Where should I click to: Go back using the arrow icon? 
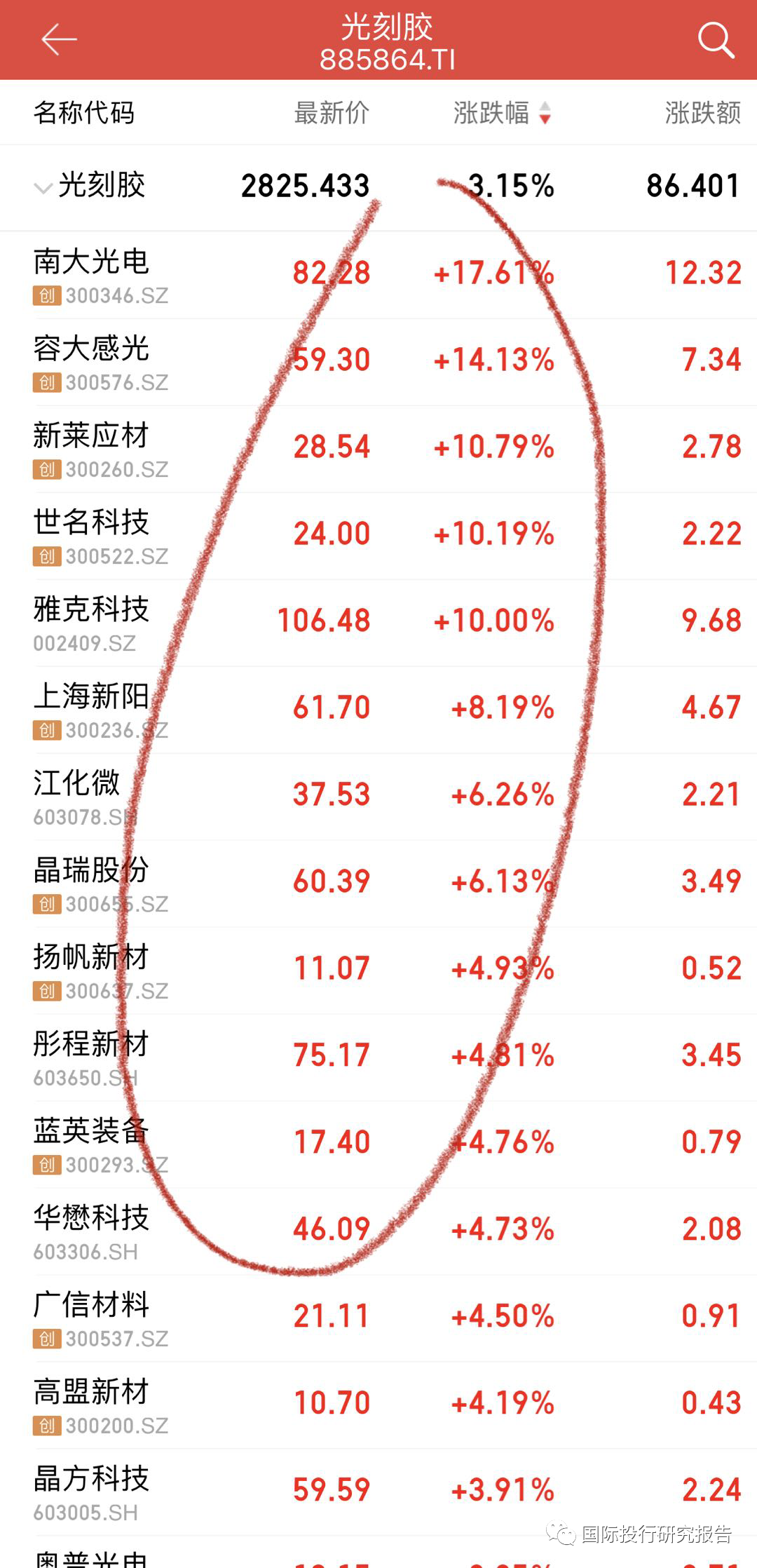coord(59,40)
